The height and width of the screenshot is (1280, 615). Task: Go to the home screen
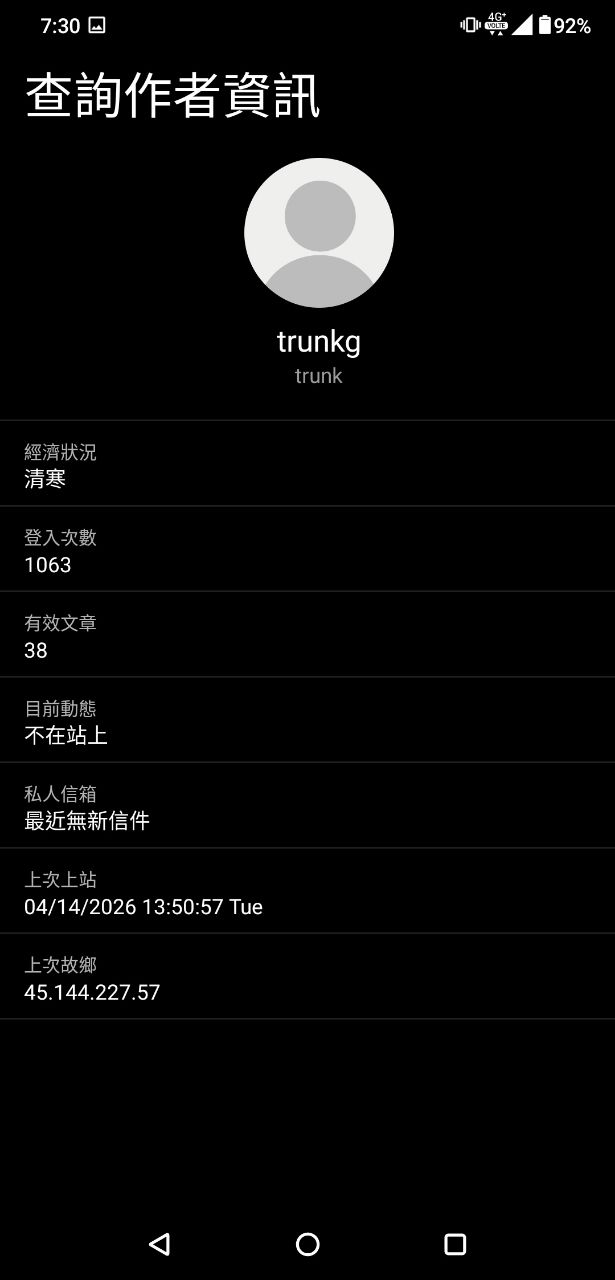(x=308, y=1244)
